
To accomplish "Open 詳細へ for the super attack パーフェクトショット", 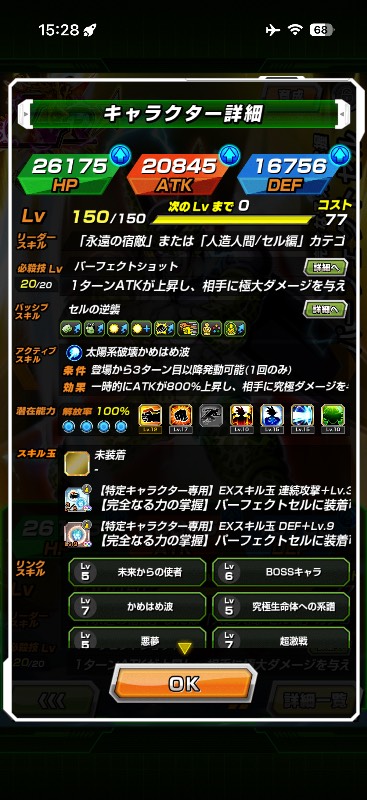I will tap(326, 267).
